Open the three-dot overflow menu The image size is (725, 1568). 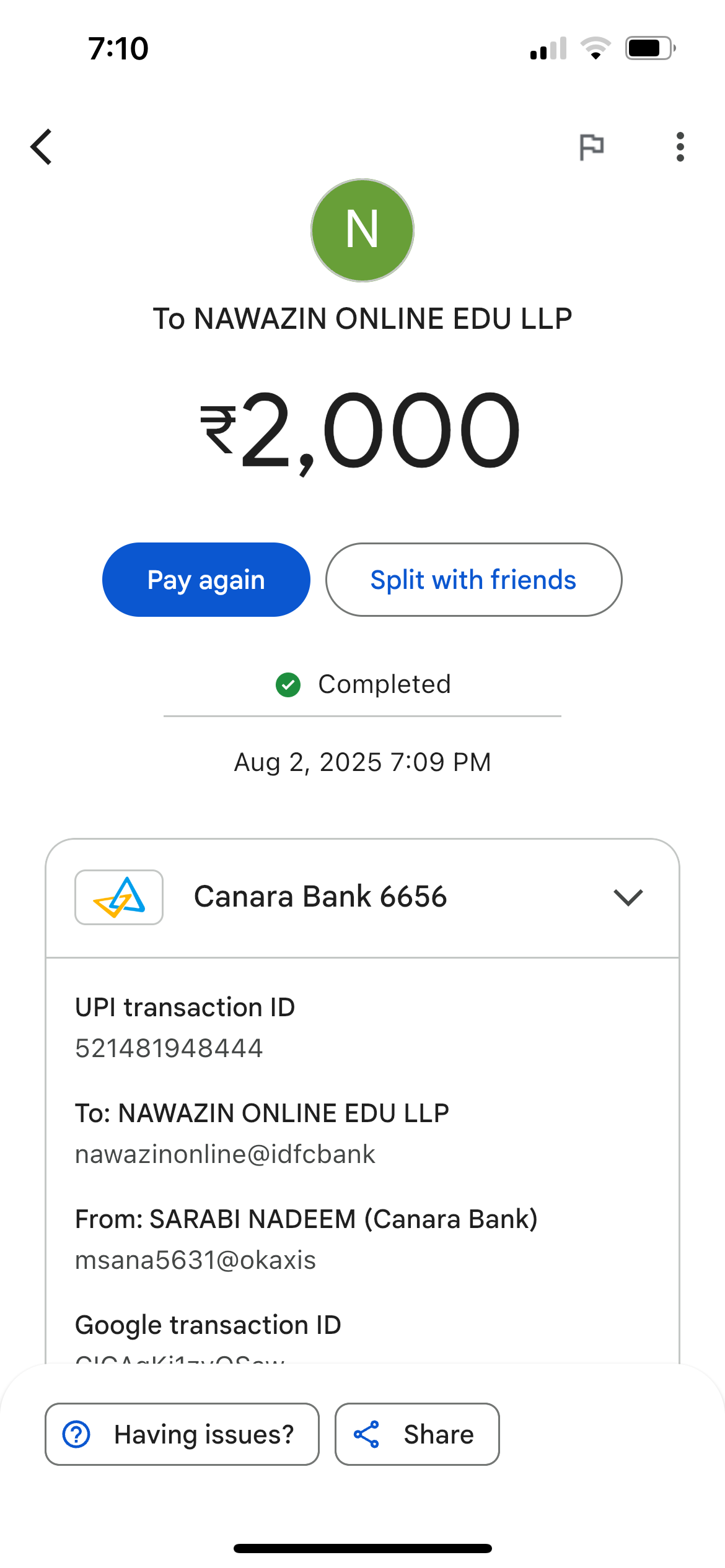click(x=680, y=147)
